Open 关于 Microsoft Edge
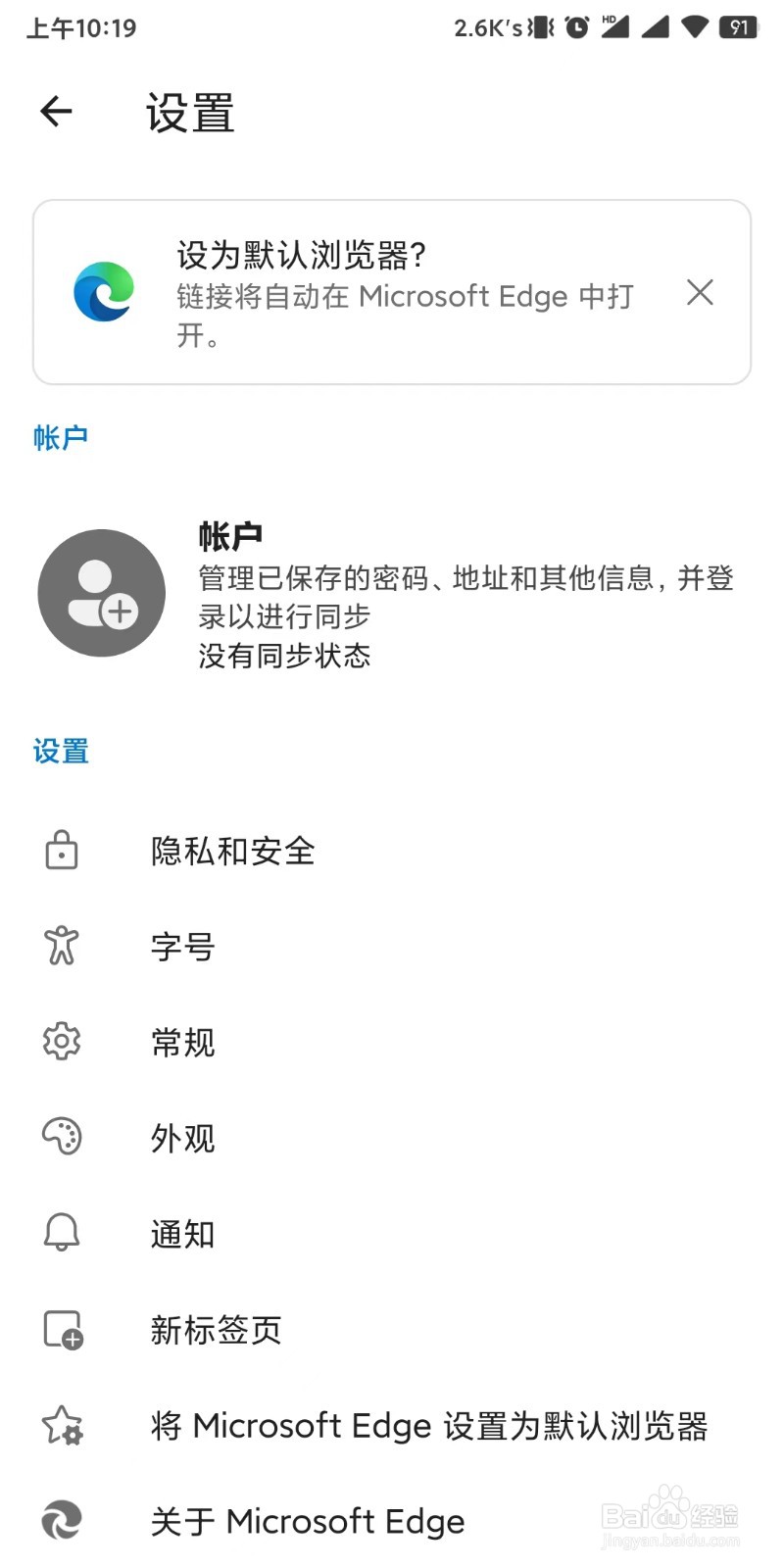The width and height of the screenshot is (784, 1568). pos(306,1521)
